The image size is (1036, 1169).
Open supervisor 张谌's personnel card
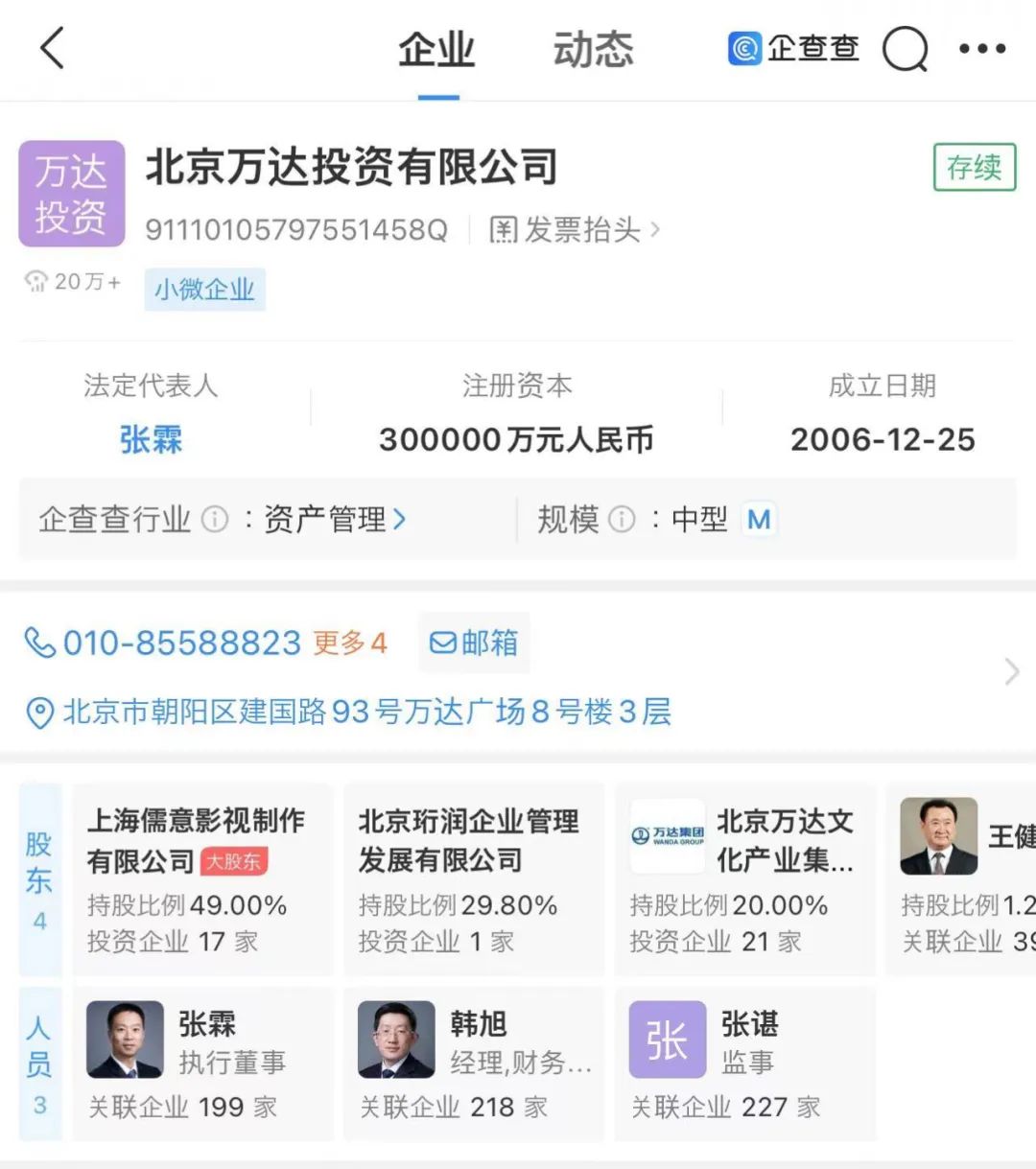[x=744, y=1064]
